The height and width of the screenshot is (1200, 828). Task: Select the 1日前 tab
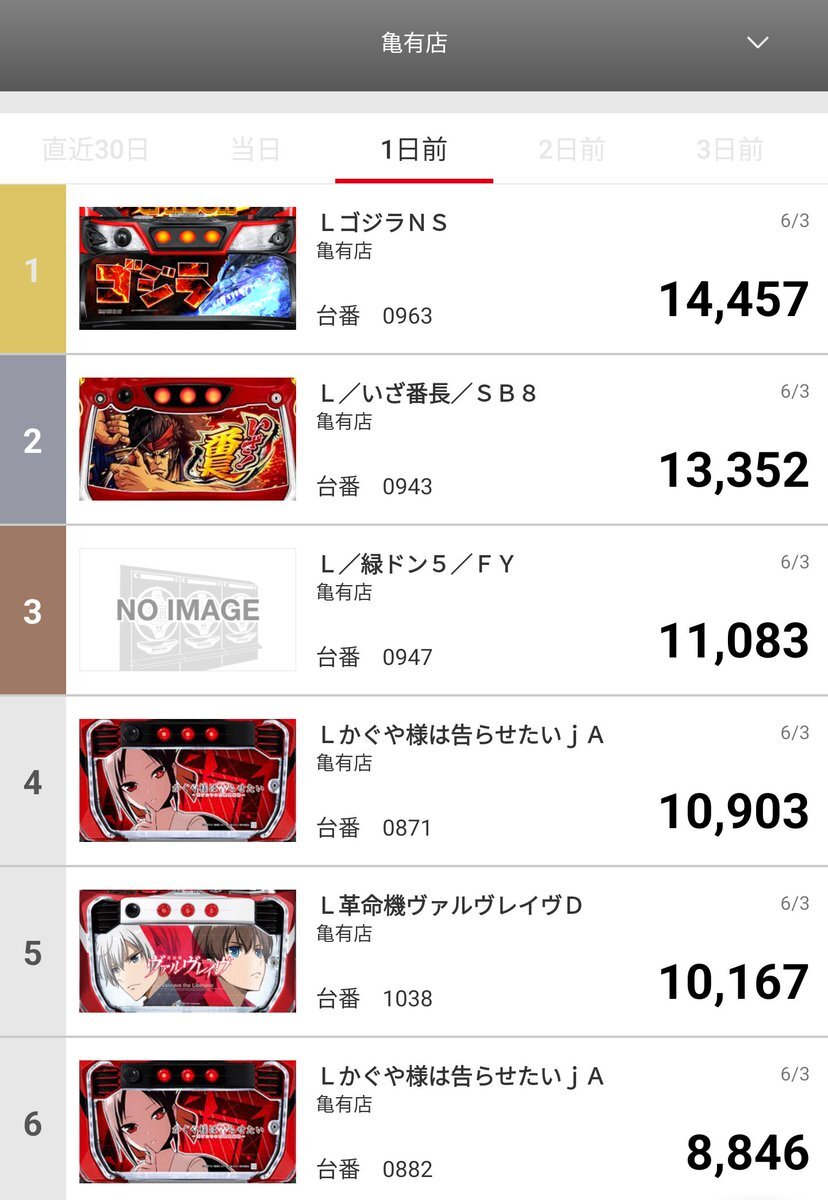click(414, 150)
